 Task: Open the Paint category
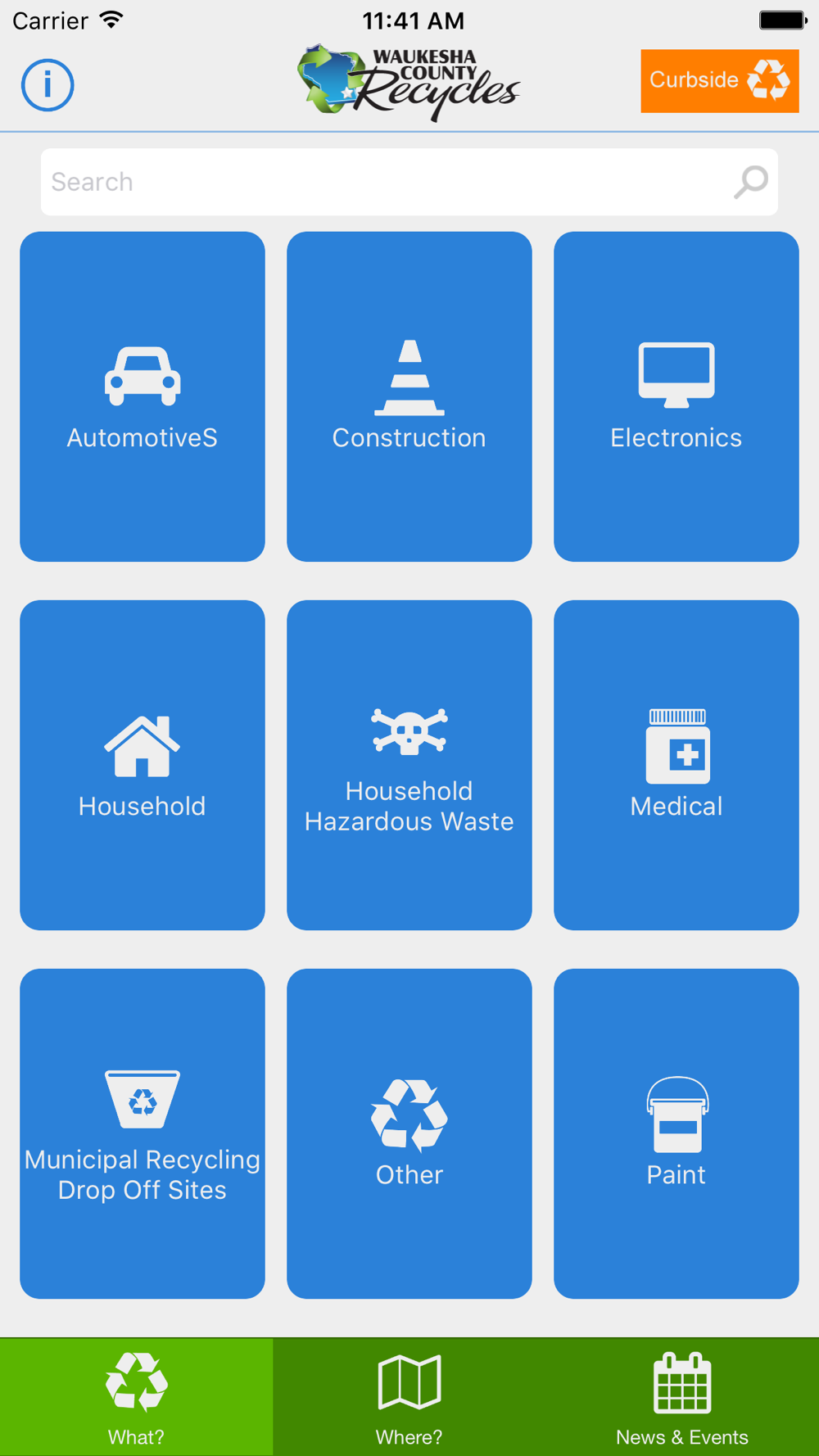tap(676, 1133)
